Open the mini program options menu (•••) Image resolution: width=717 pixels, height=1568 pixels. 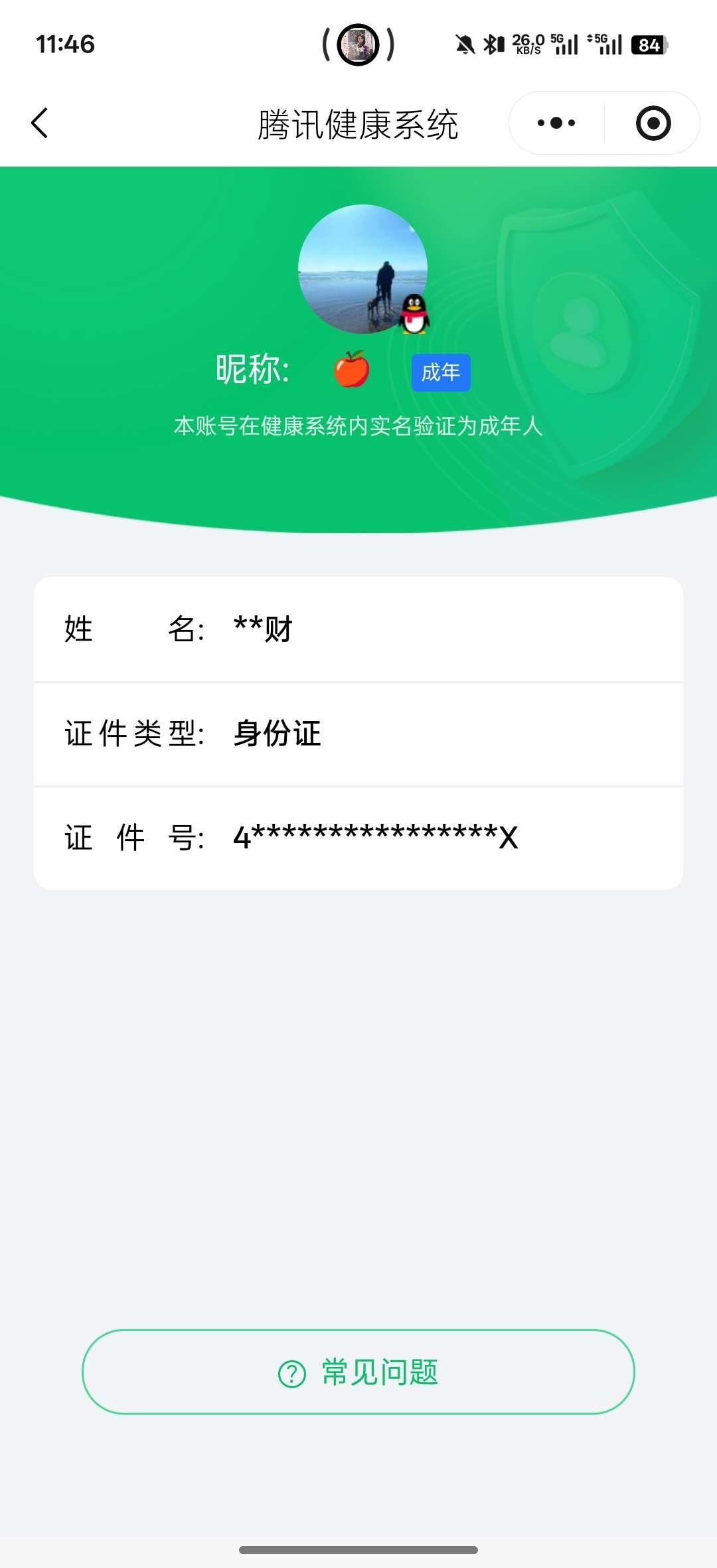(x=556, y=123)
